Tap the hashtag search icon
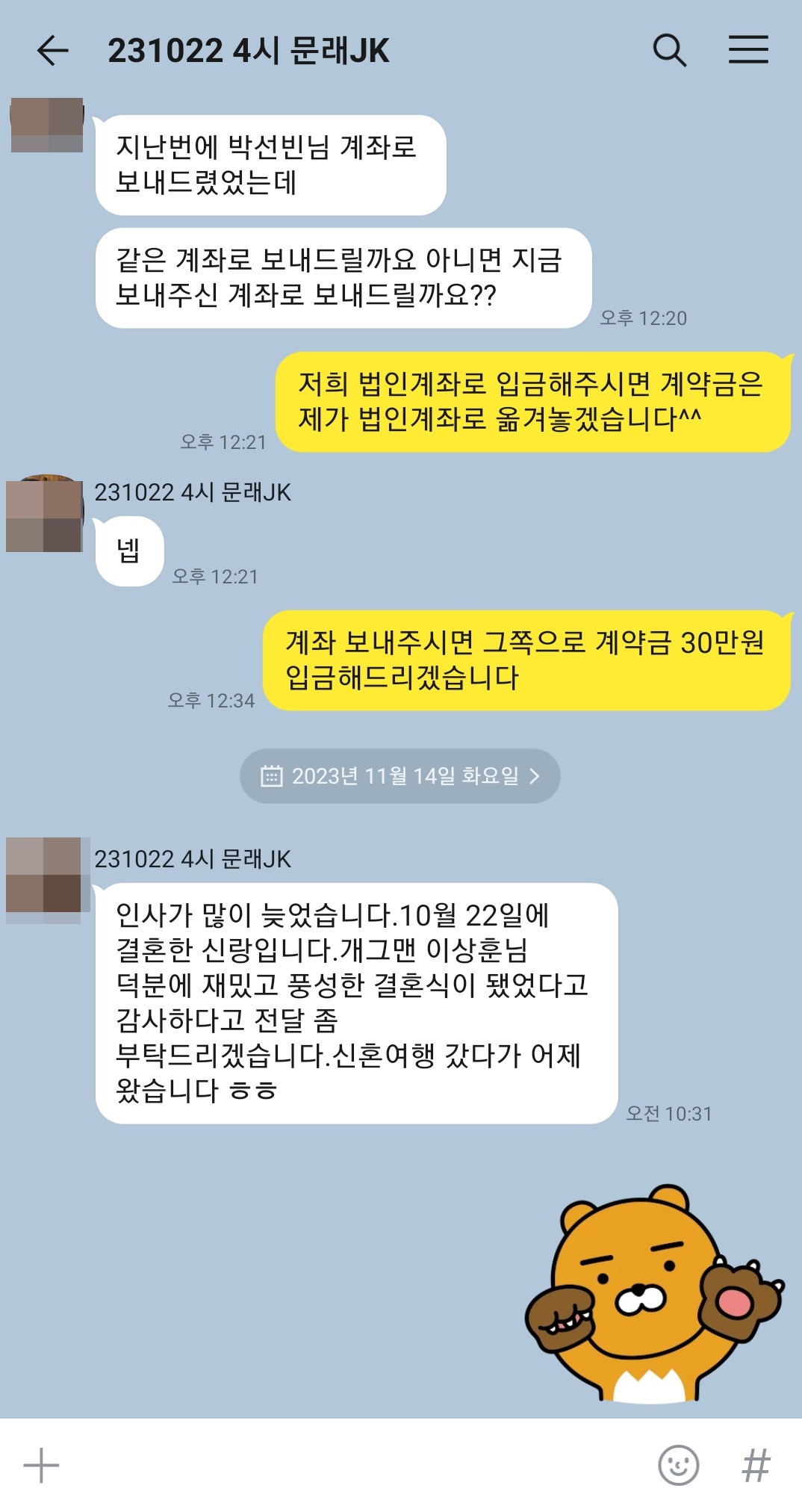 [756, 1466]
